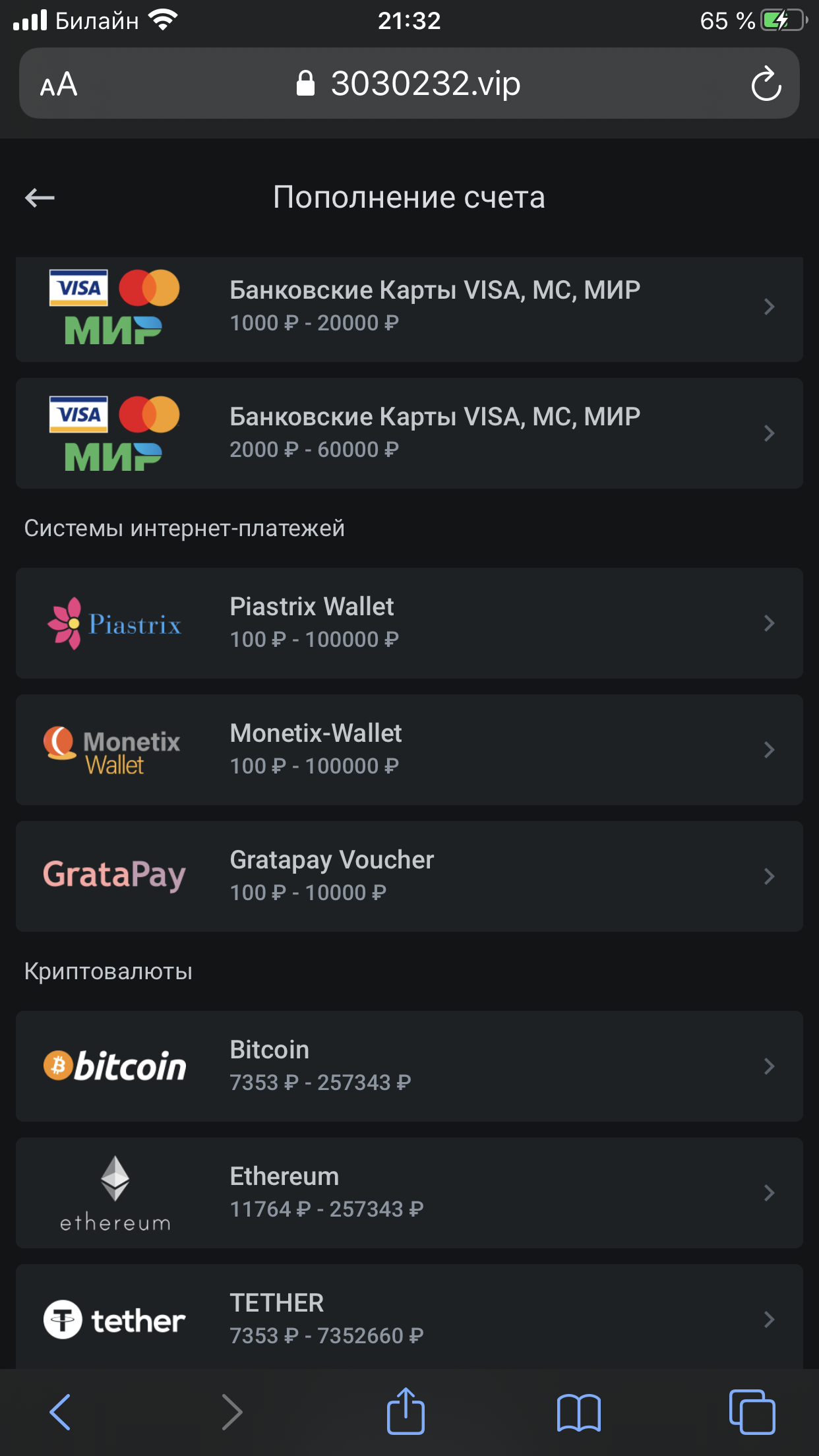This screenshot has width=819, height=1456.
Task: Reload the page in Safari
Action: [x=766, y=84]
